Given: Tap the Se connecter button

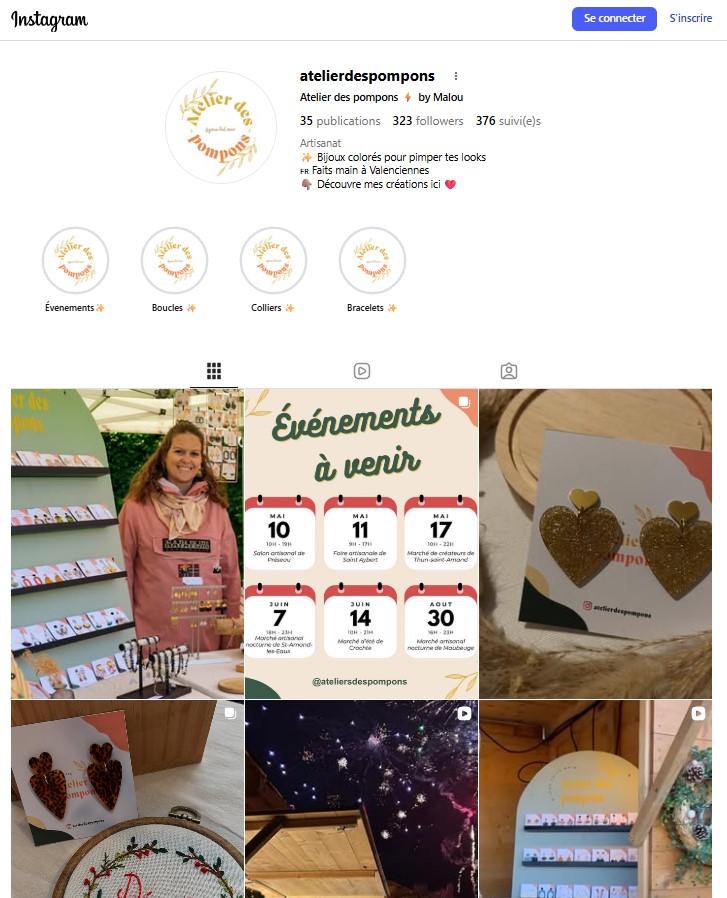Looking at the screenshot, I should (x=614, y=19).
